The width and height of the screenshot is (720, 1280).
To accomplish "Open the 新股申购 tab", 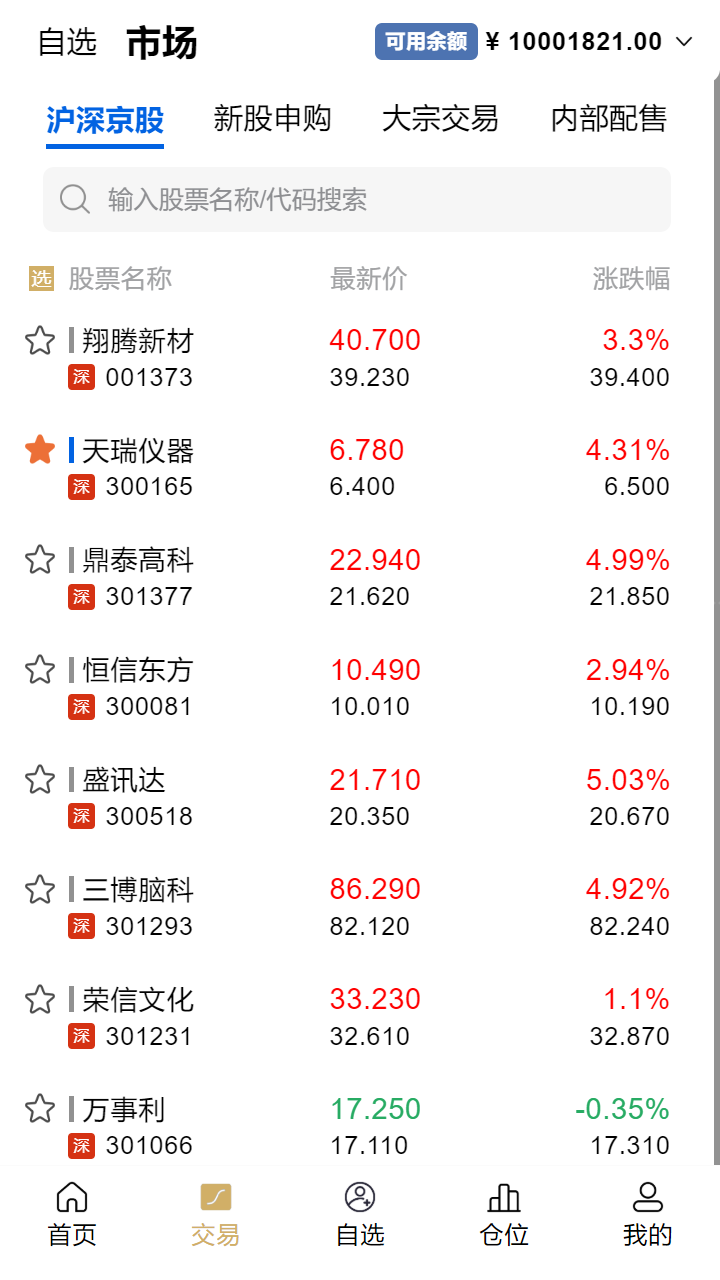I will [x=272, y=119].
